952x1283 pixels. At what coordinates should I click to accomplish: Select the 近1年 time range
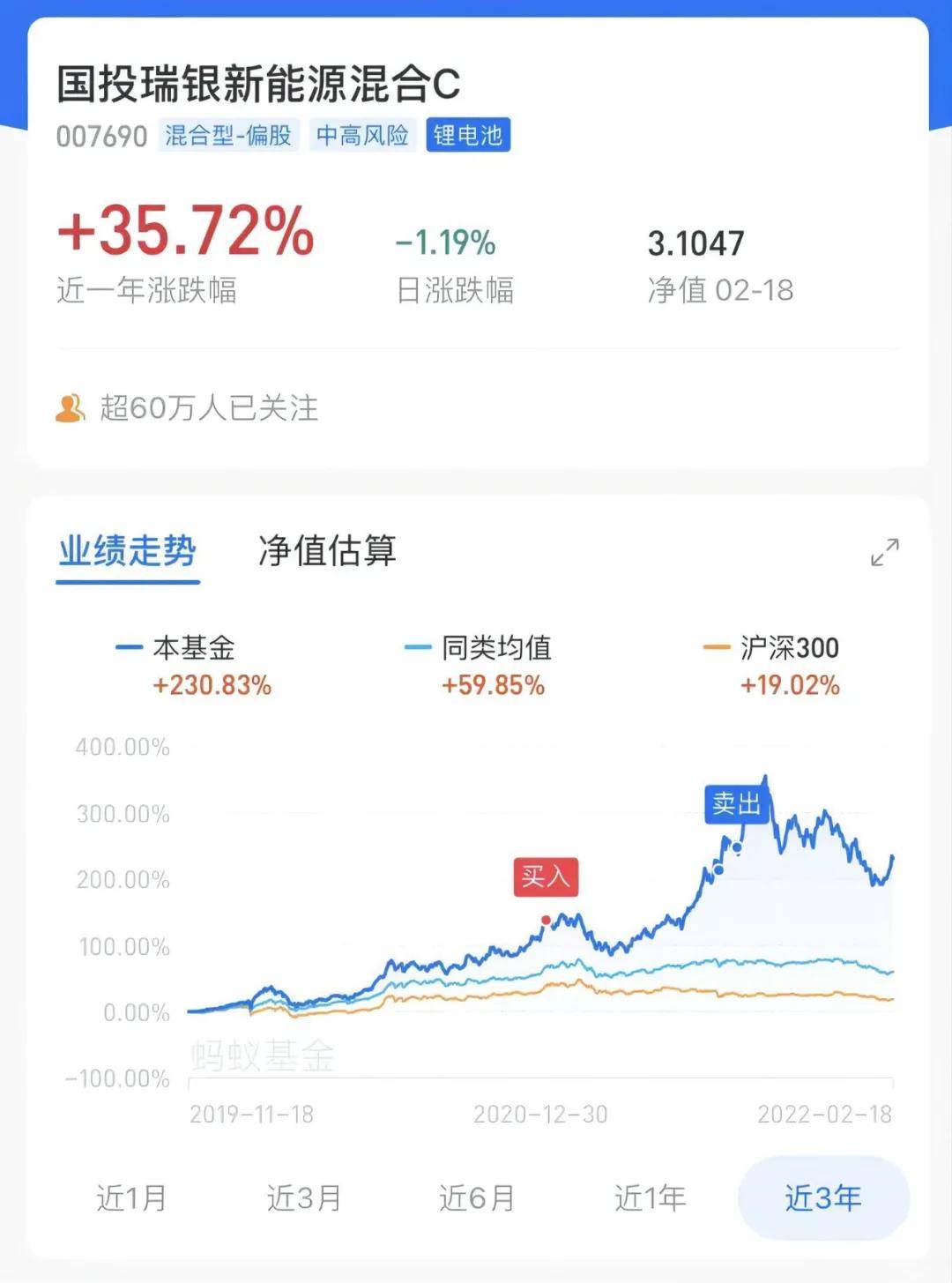650,1198
